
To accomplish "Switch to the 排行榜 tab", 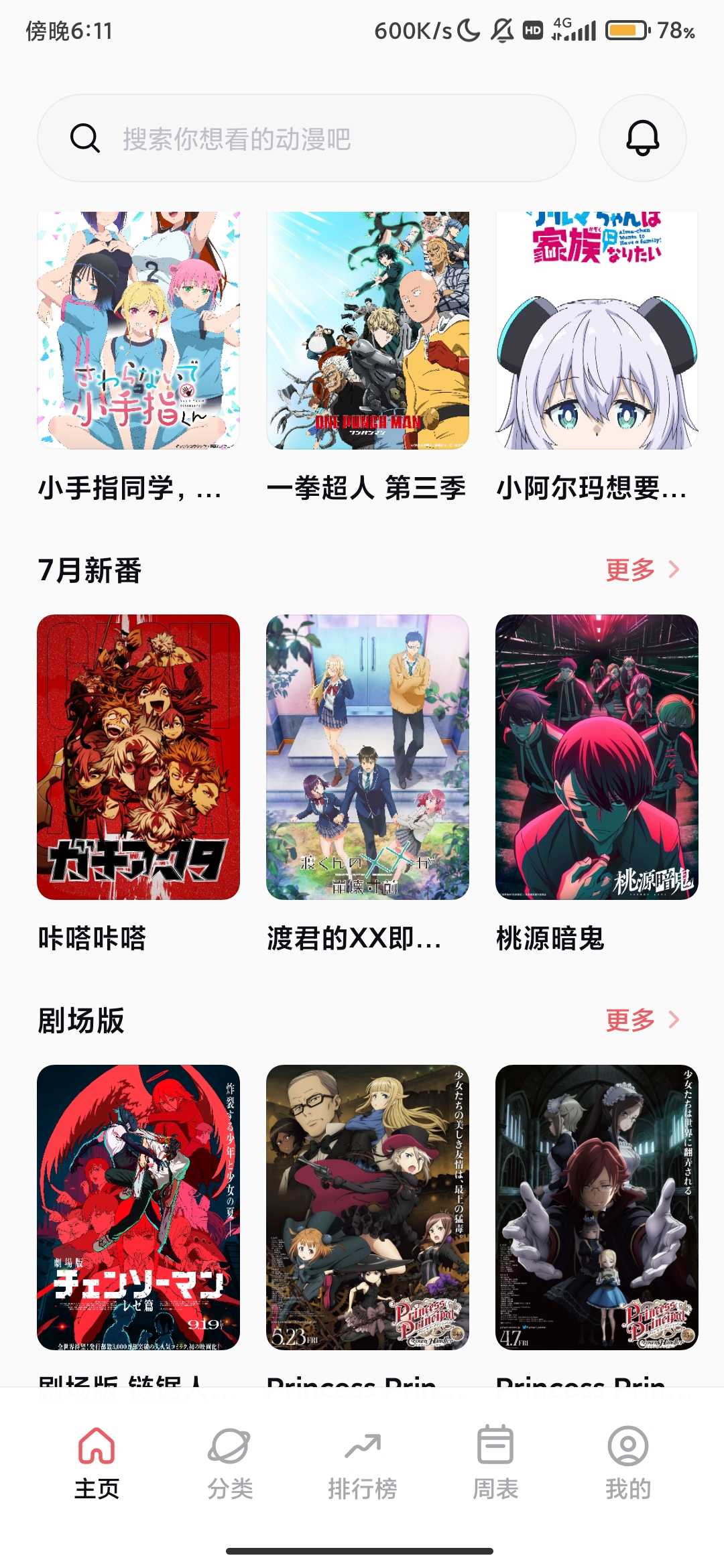I will [362, 1462].
